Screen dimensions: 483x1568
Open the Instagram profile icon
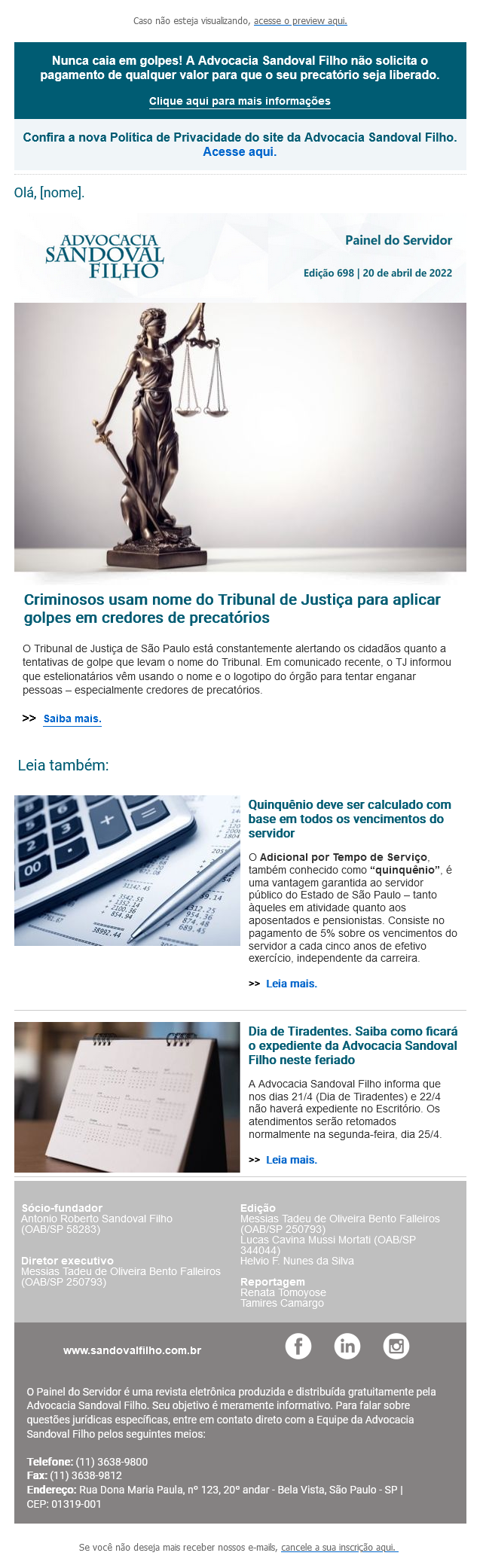coord(396,1346)
